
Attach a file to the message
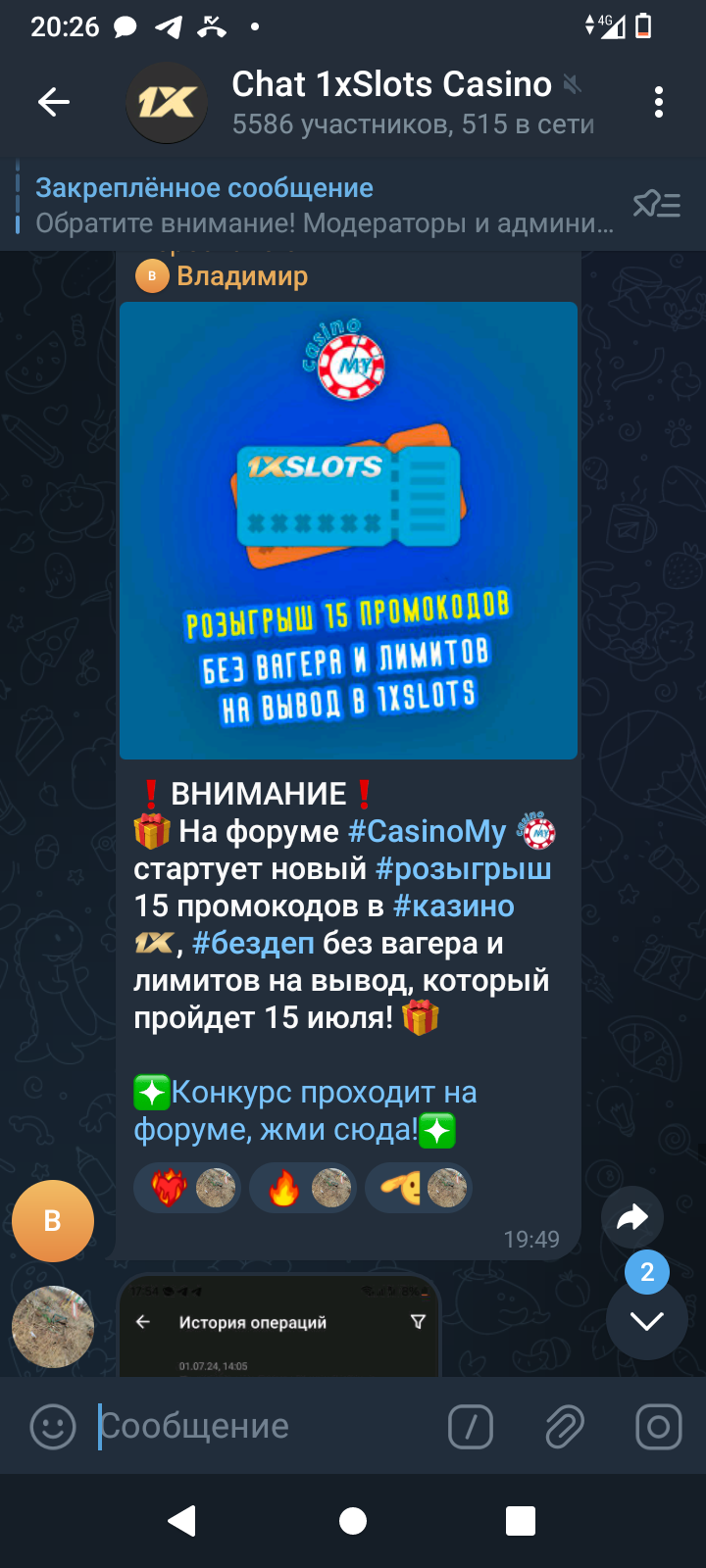point(565,1426)
